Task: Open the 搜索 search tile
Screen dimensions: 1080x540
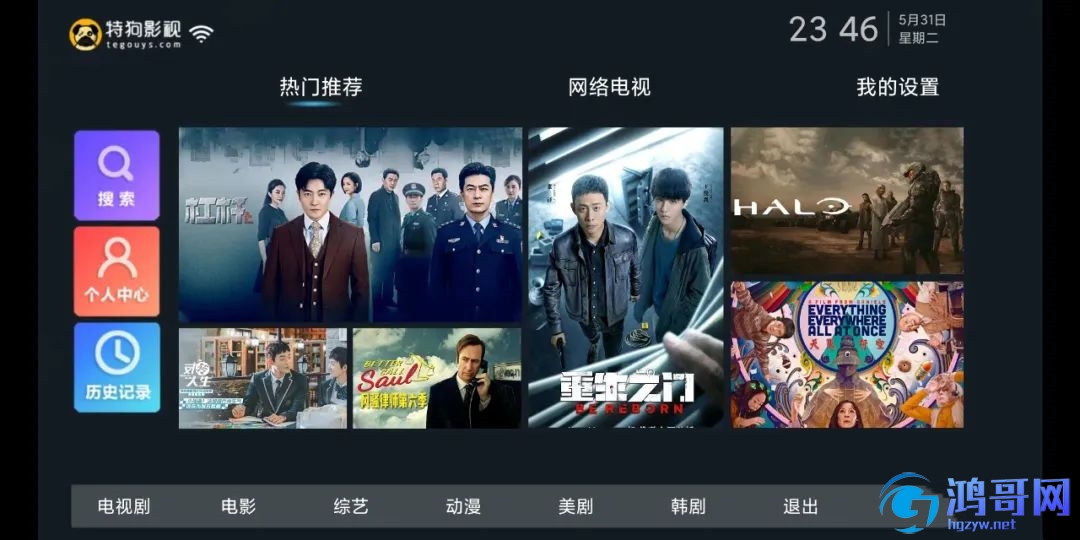Action: [116, 175]
